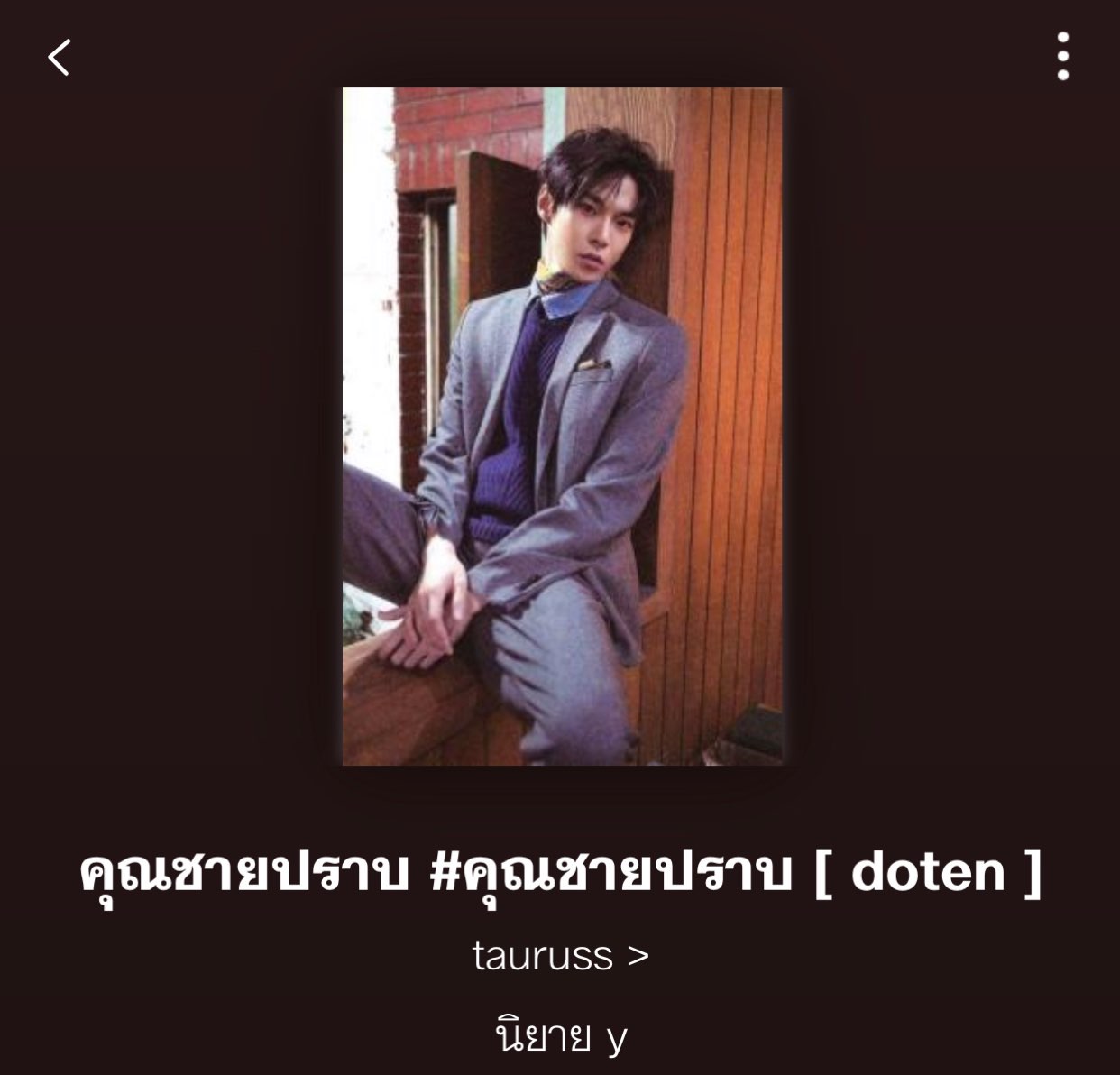Open the novel cover image
The width and height of the screenshot is (1120, 1075).
(x=562, y=426)
